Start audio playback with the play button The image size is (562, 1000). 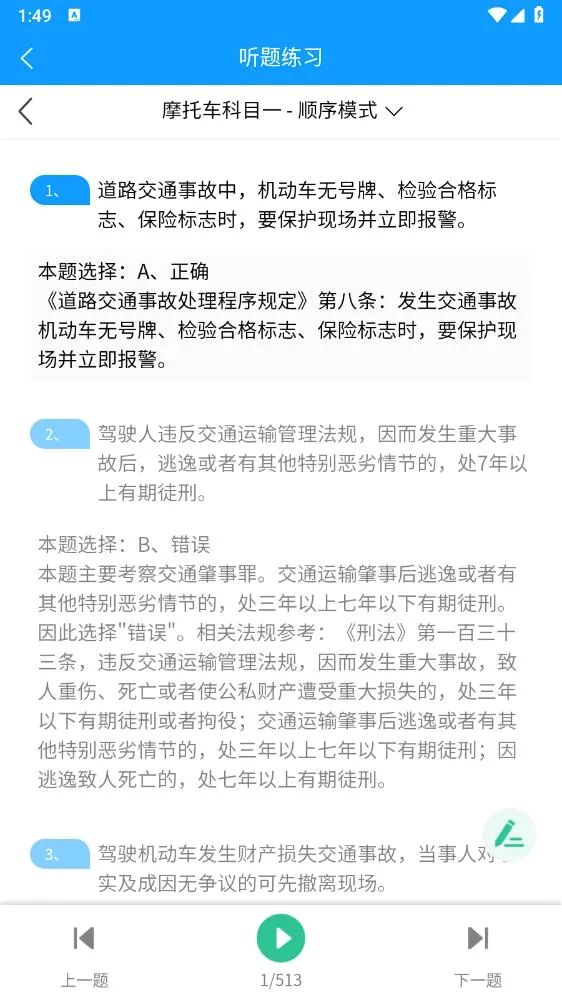pyautogui.click(x=281, y=938)
